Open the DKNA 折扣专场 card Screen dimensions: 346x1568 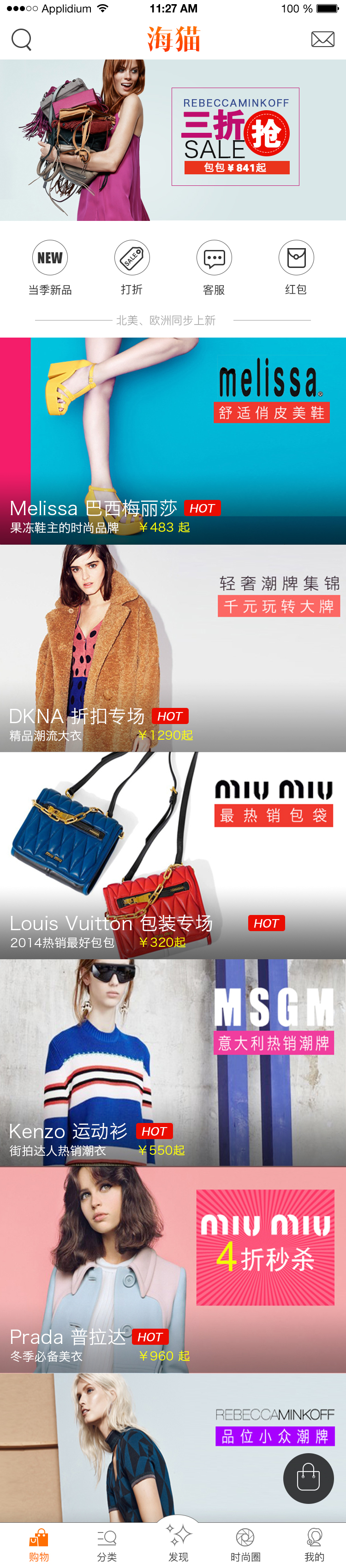[x=173, y=648]
